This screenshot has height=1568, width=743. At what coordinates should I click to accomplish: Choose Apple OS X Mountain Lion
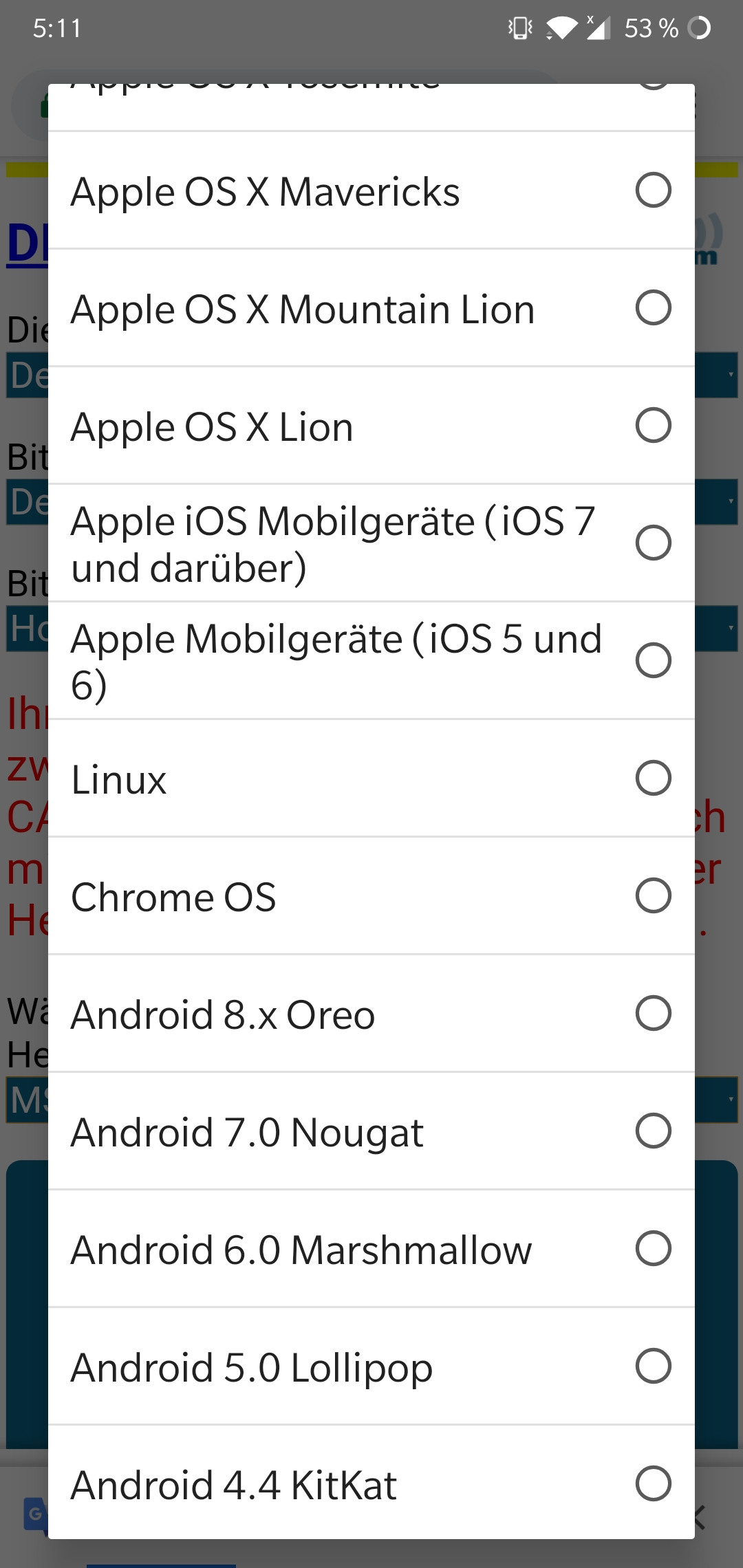click(x=371, y=308)
